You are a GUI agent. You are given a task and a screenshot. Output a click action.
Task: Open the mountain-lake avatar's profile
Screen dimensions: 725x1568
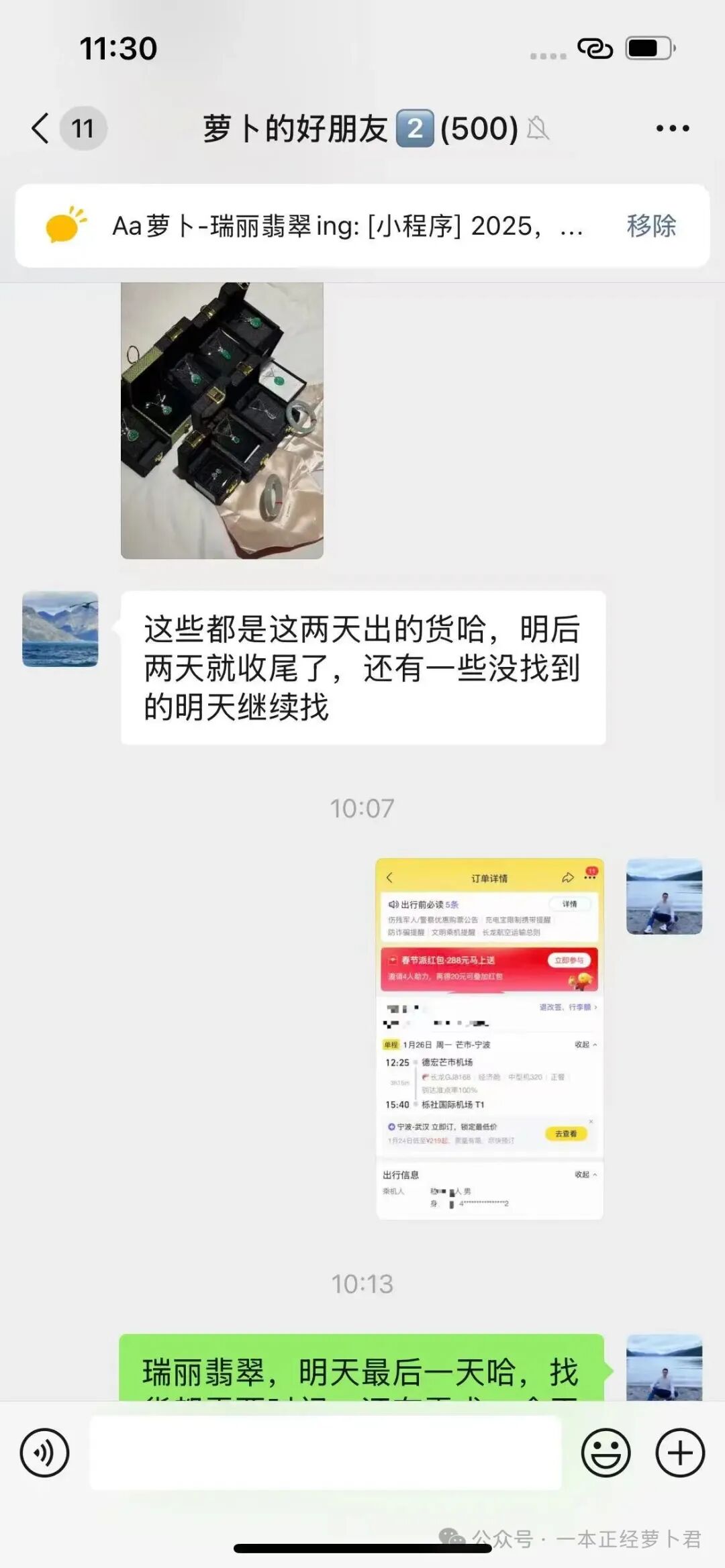[60, 629]
